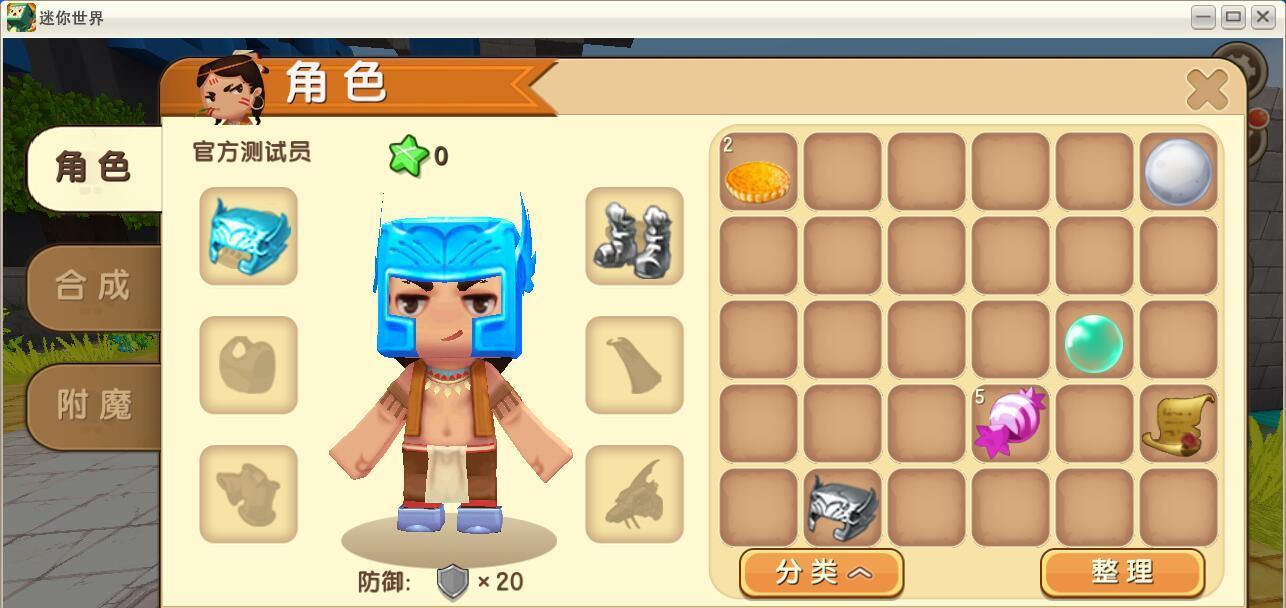The image size is (1286, 608).
Task: Select the golden scroll item
Action: (x=1178, y=424)
